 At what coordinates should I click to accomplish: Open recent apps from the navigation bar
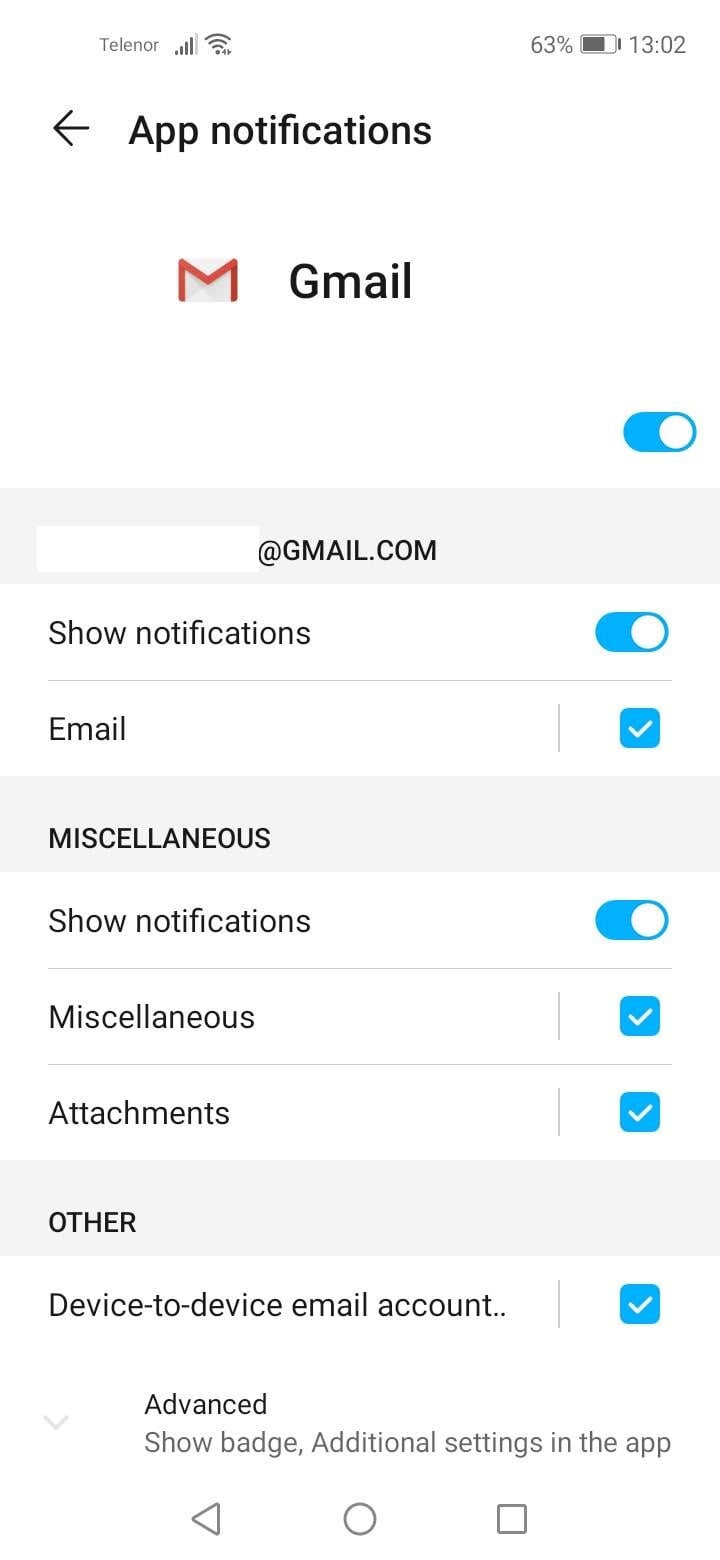click(x=511, y=1519)
